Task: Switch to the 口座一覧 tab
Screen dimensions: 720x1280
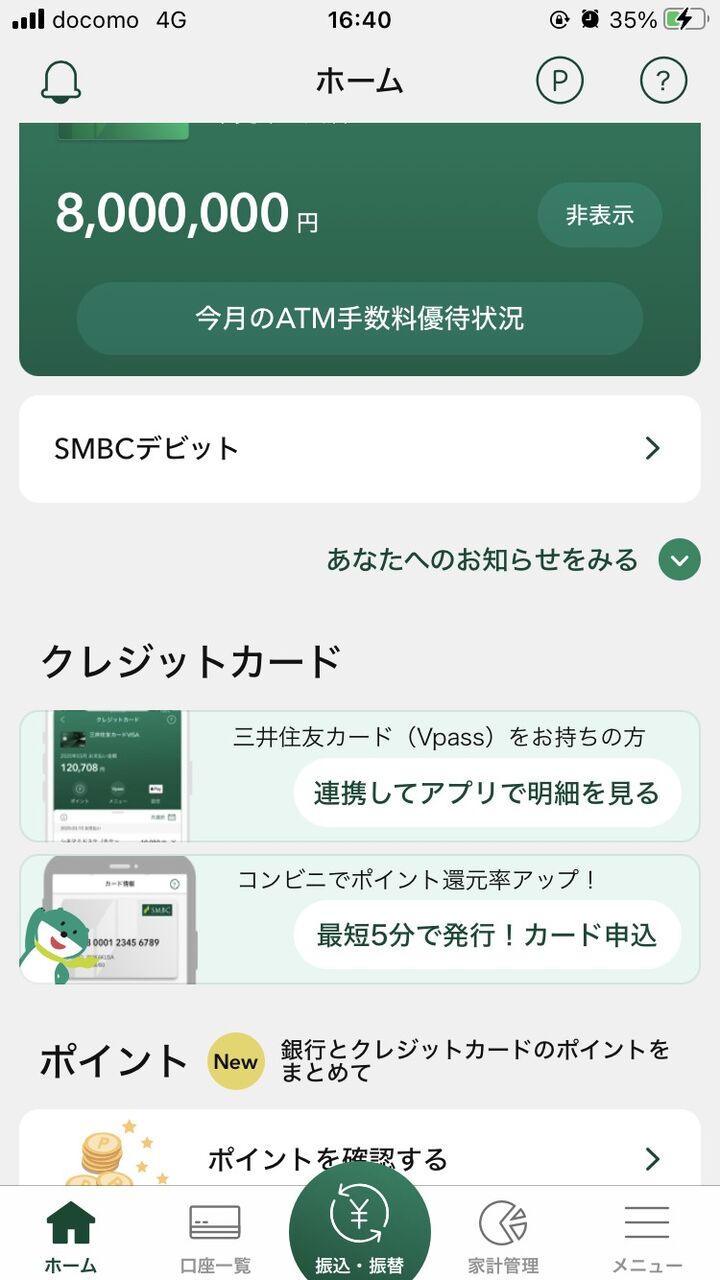Action: tap(215, 1236)
